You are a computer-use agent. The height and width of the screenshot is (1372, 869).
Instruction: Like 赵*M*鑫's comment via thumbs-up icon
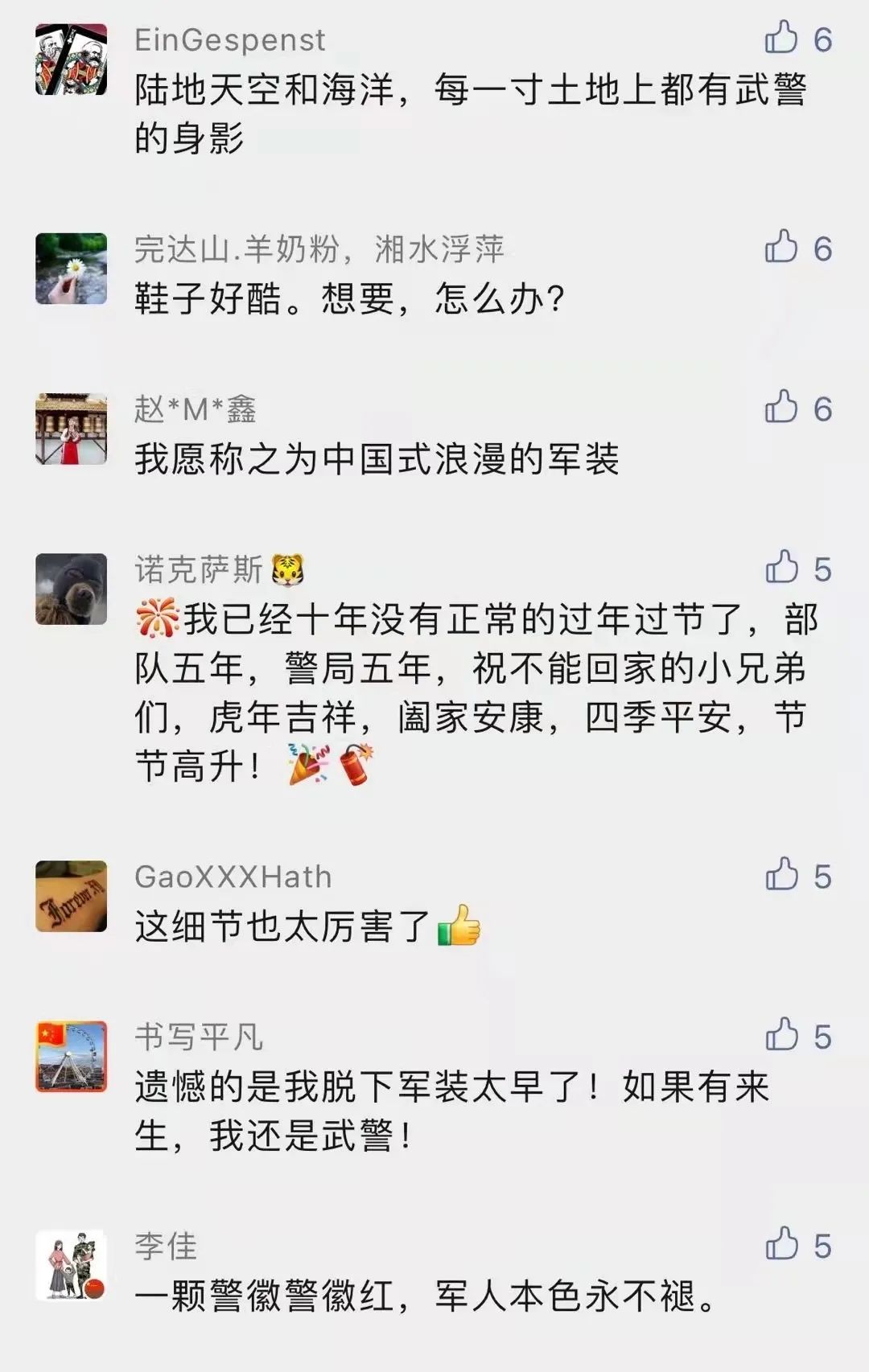(x=783, y=409)
